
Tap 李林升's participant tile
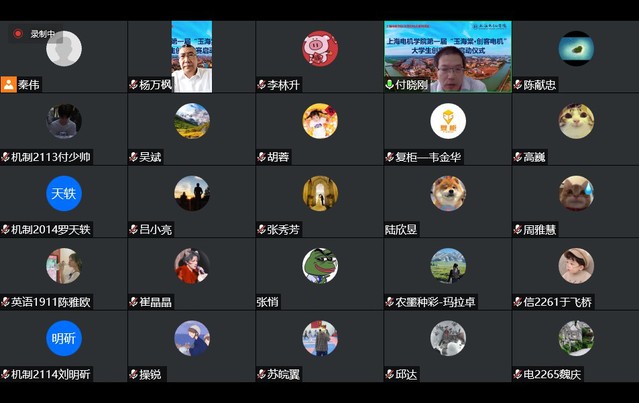pyautogui.click(x=320, y=55)
